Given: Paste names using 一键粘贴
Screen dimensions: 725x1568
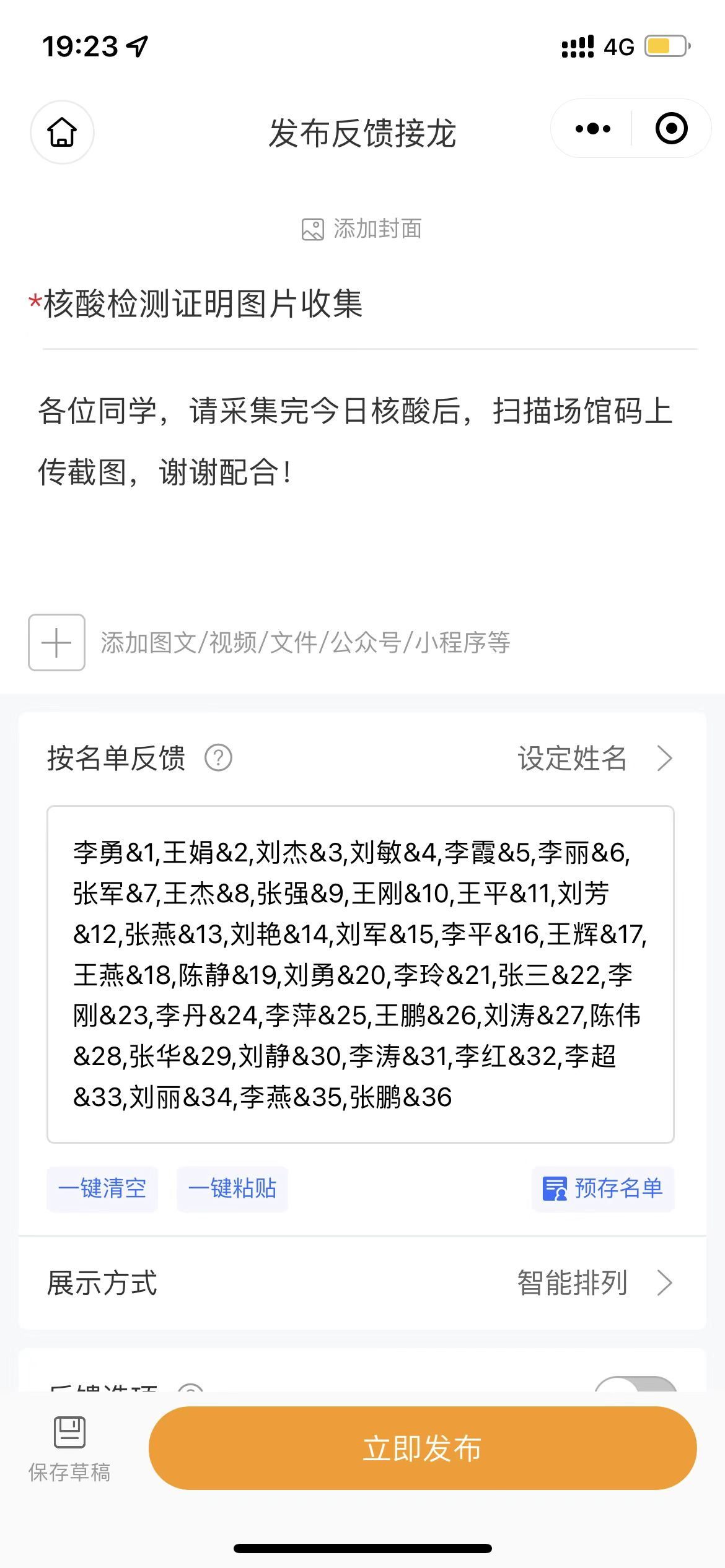Looking at the screenshot, I should point(232,1189).
